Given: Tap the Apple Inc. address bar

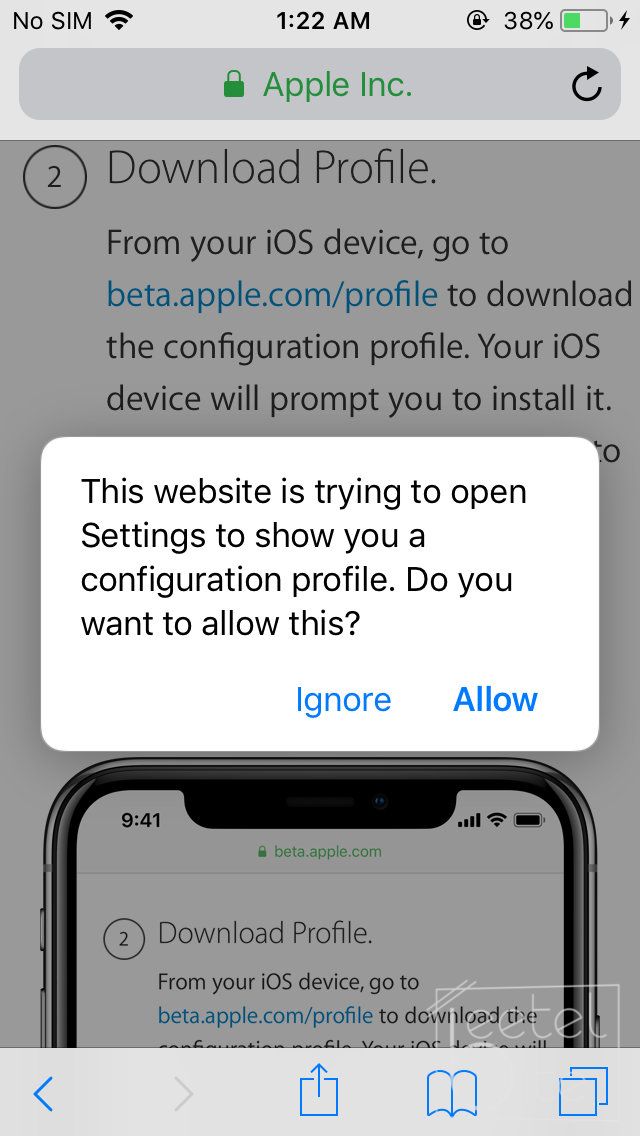Looking at the screenshot, I should click(318, 86).
